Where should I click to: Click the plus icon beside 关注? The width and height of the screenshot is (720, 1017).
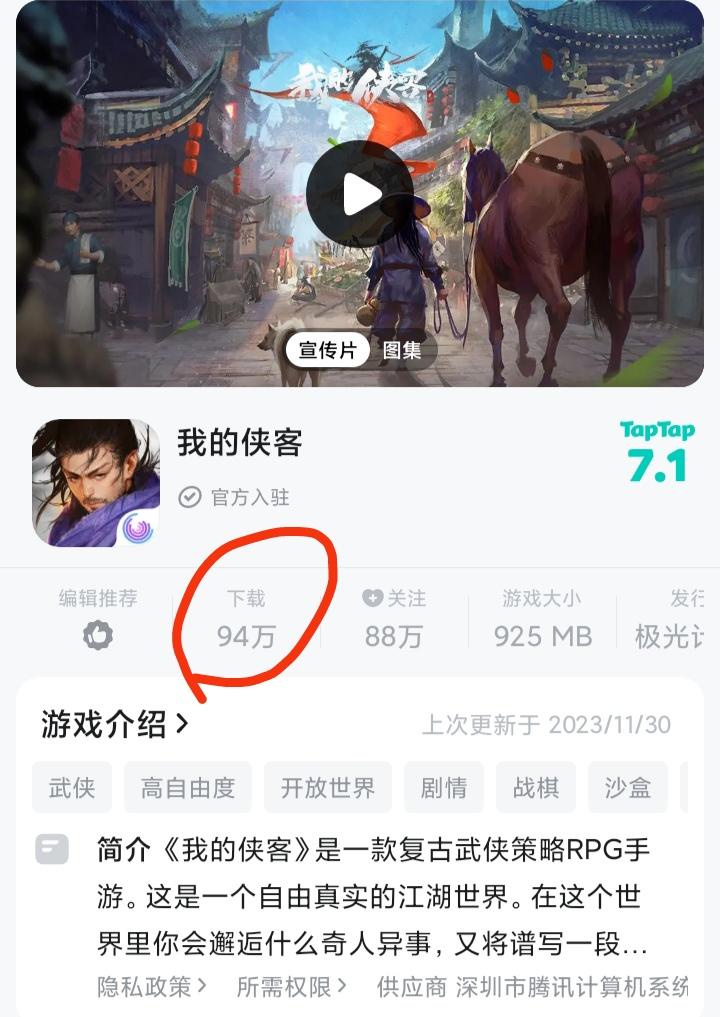(x=371, y=598)
